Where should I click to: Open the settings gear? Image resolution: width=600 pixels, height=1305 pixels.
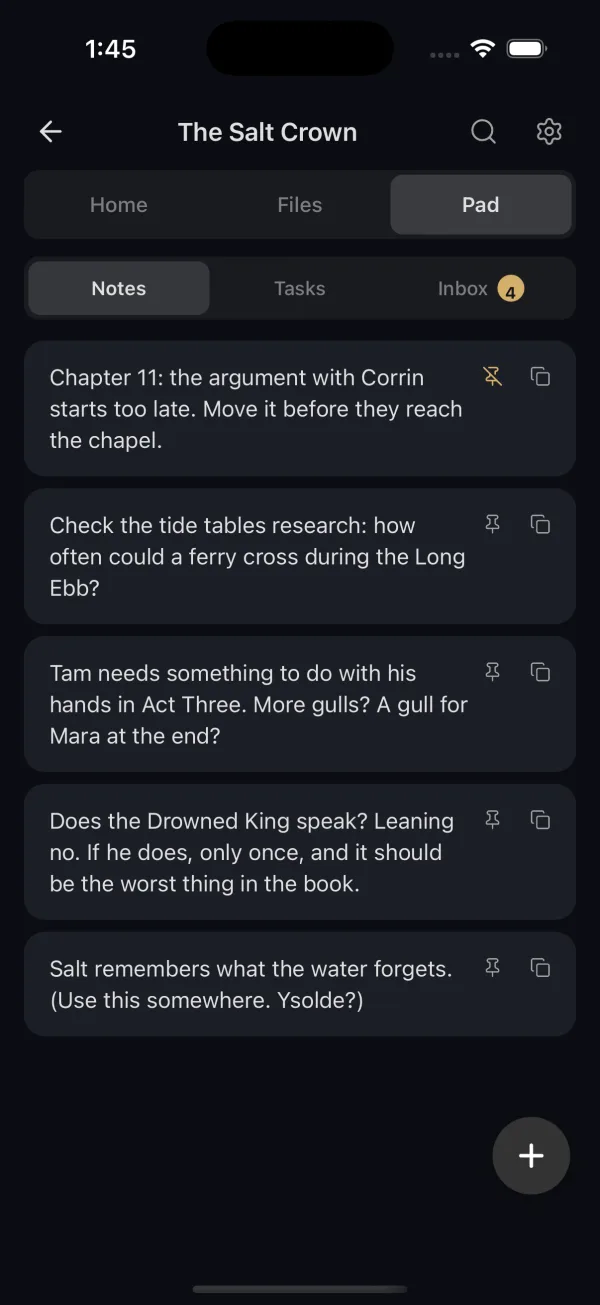click(x=549, y=132)
